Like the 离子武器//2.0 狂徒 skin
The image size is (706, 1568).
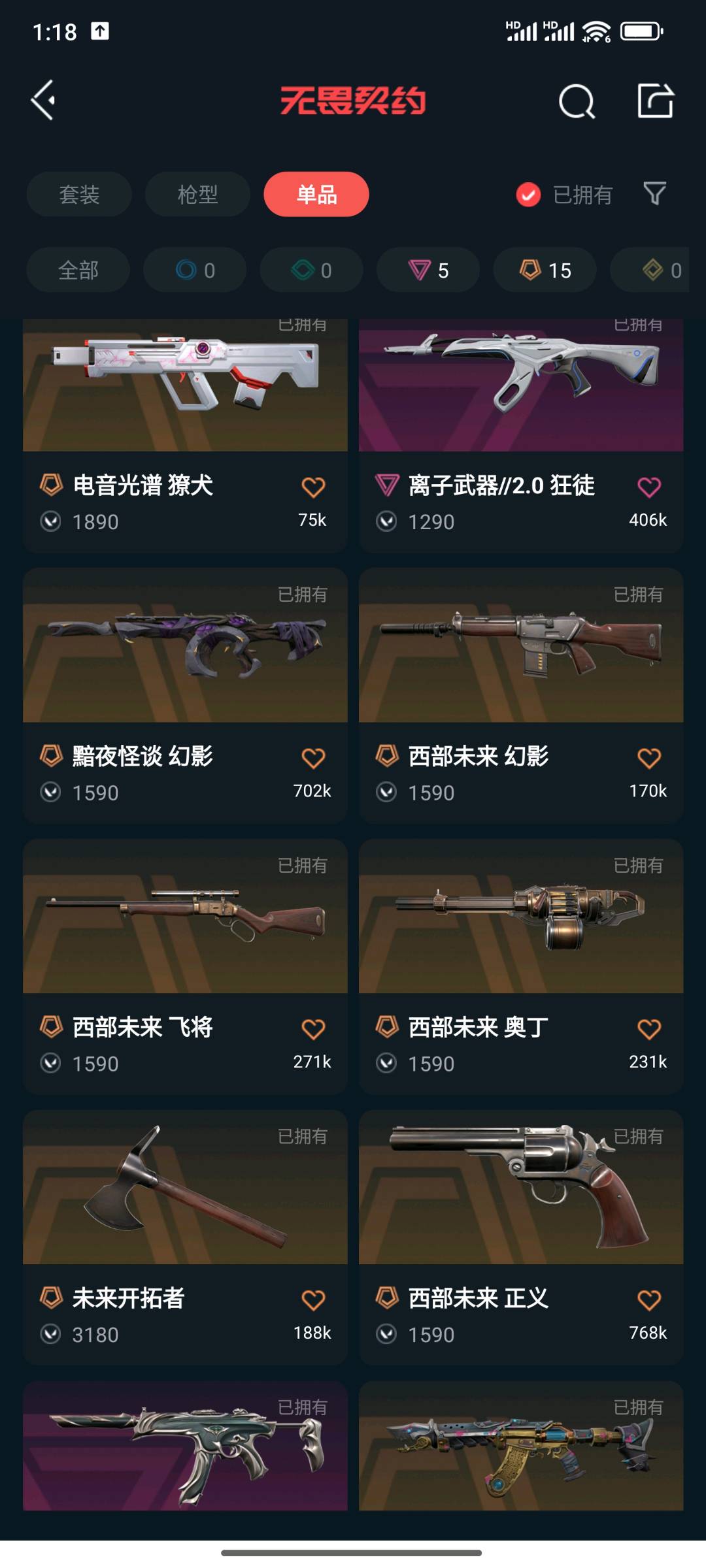click(x=648, y=487)
